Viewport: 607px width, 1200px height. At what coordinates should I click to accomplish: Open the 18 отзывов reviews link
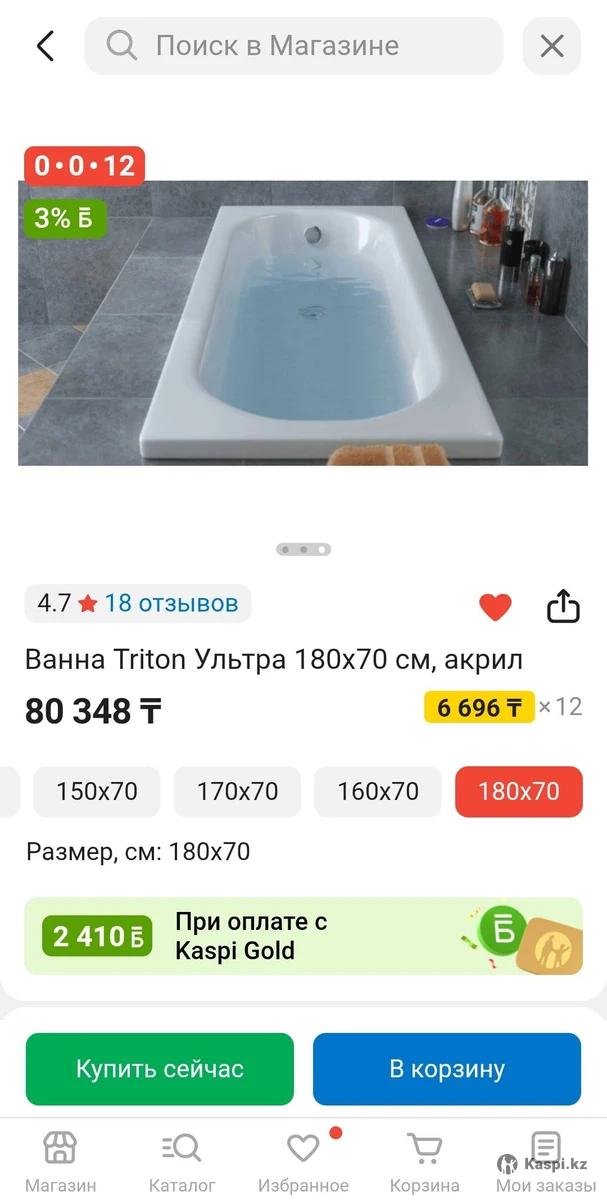point(171,603)
